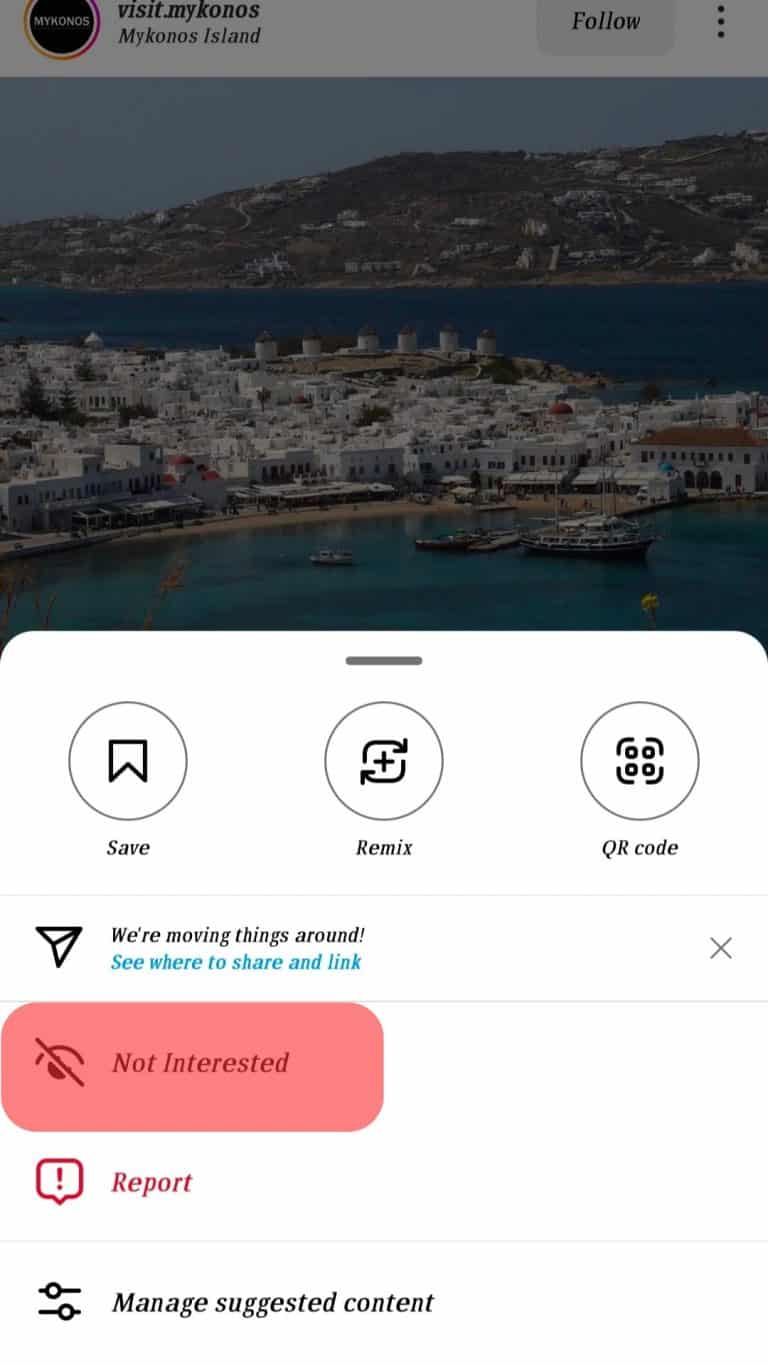Open See where to share and link
Viewport: 768px width, 1365px height.
click(x=236, y=962)
